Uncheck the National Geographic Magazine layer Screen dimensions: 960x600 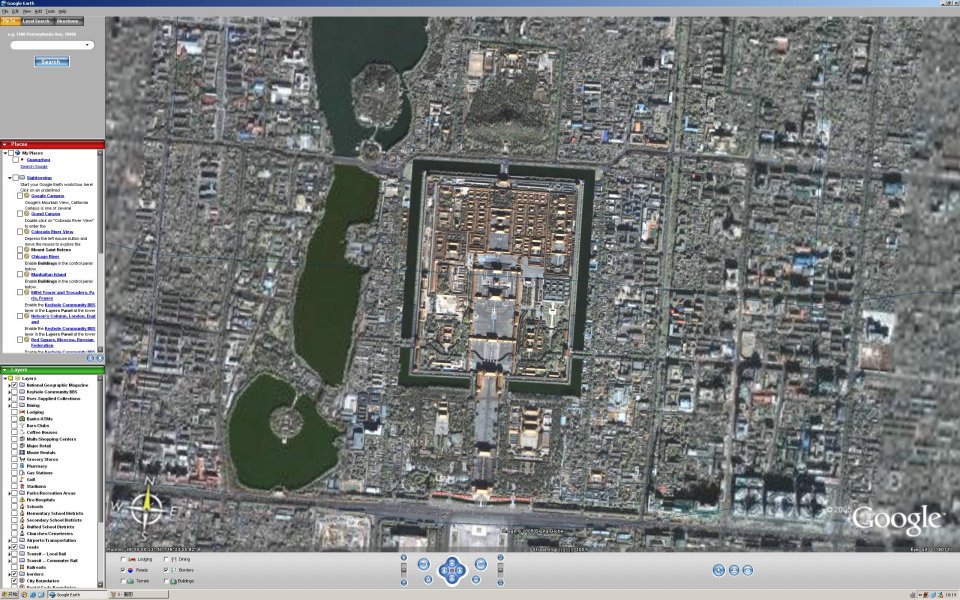coord(15,385)
